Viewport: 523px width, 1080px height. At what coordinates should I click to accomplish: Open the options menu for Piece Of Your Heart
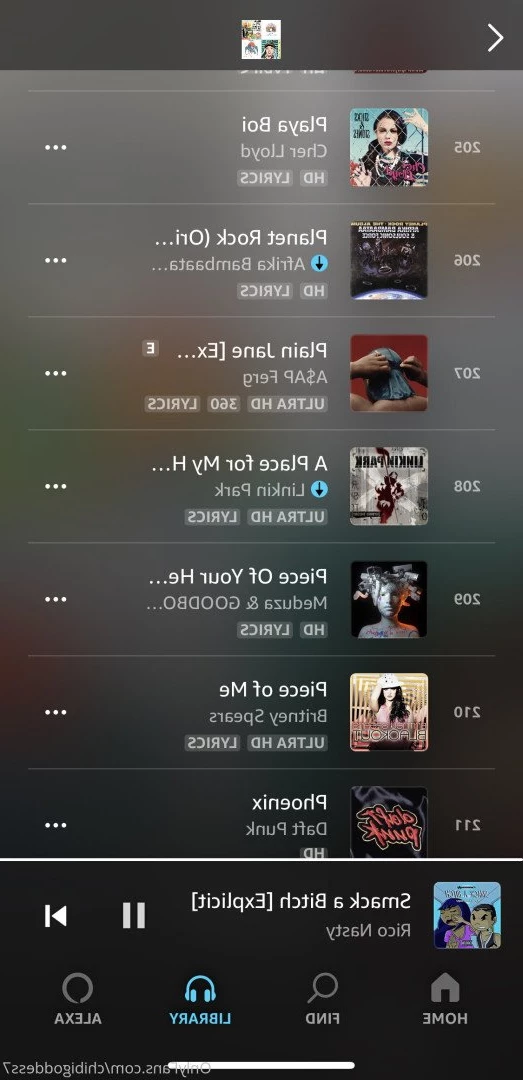click(x=56, y=599)
